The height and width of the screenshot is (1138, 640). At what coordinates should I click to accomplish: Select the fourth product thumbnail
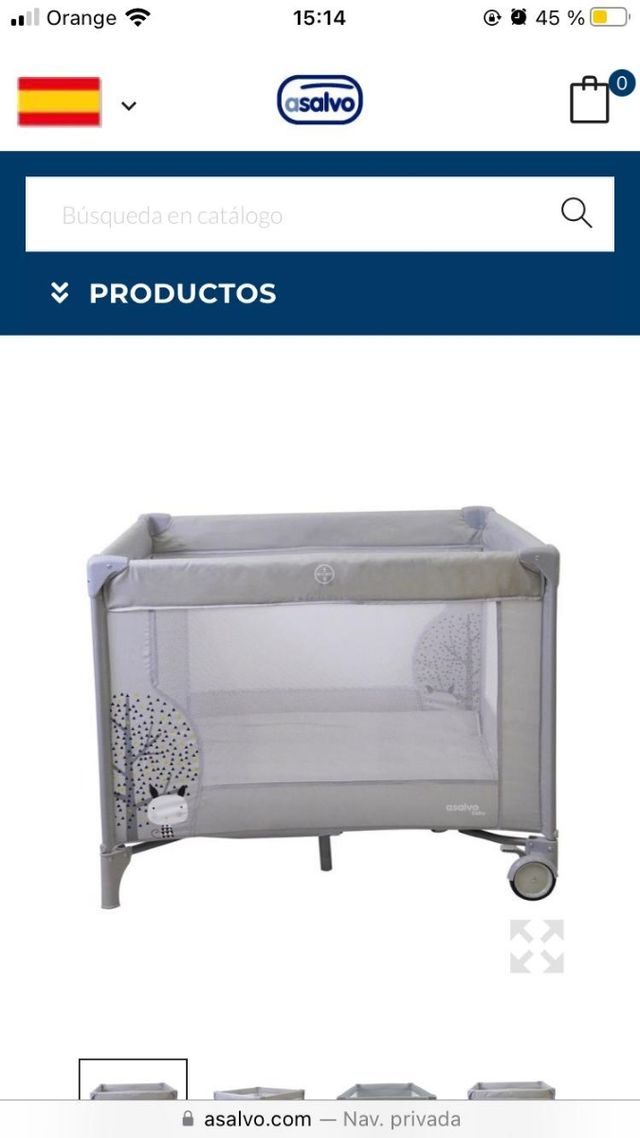point(511,1090)
